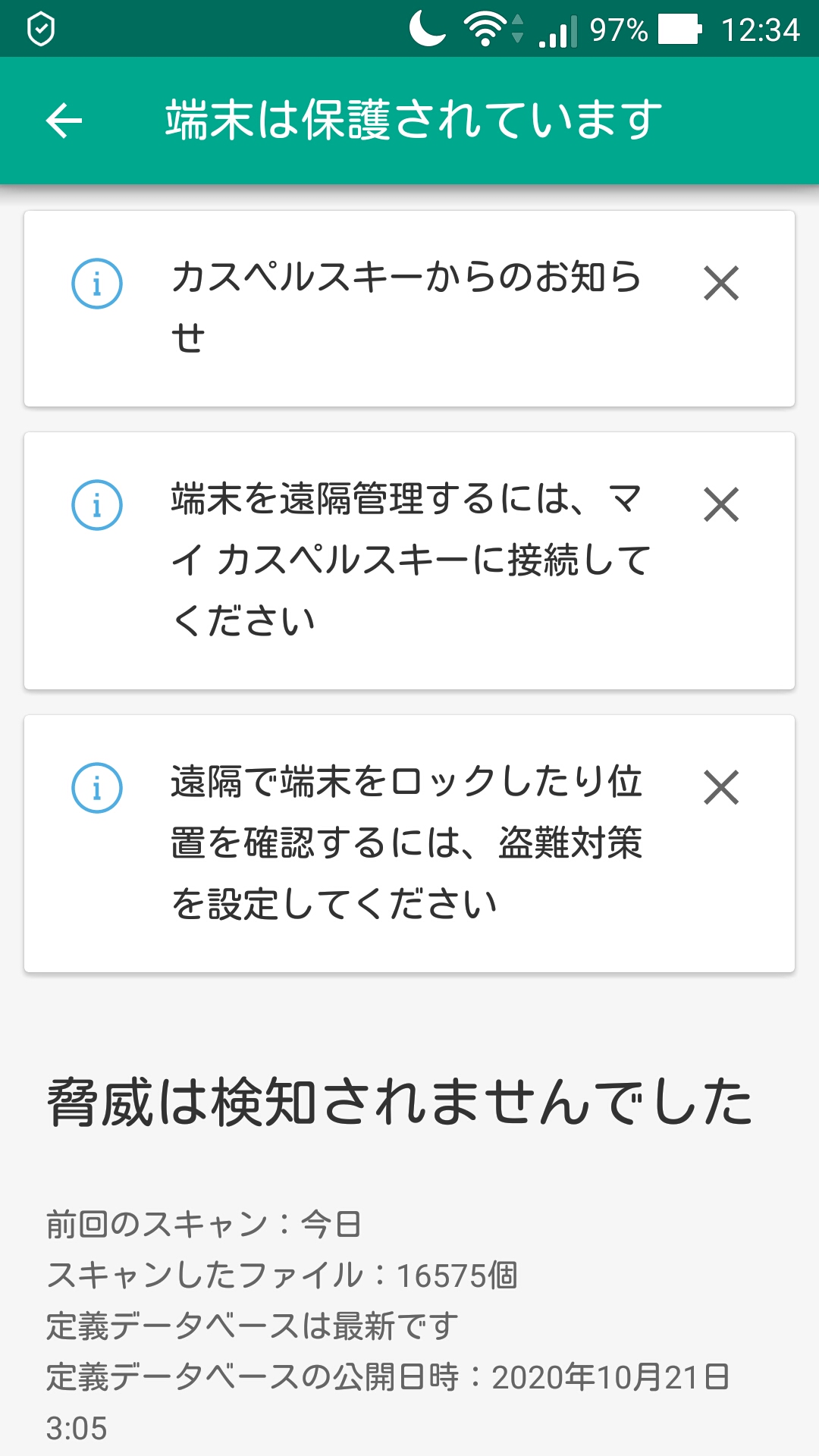This screenshot has height=1456, width=819.
Task: Dismiss the 遠隔で端末をロック notice
Action: point(720,787)
